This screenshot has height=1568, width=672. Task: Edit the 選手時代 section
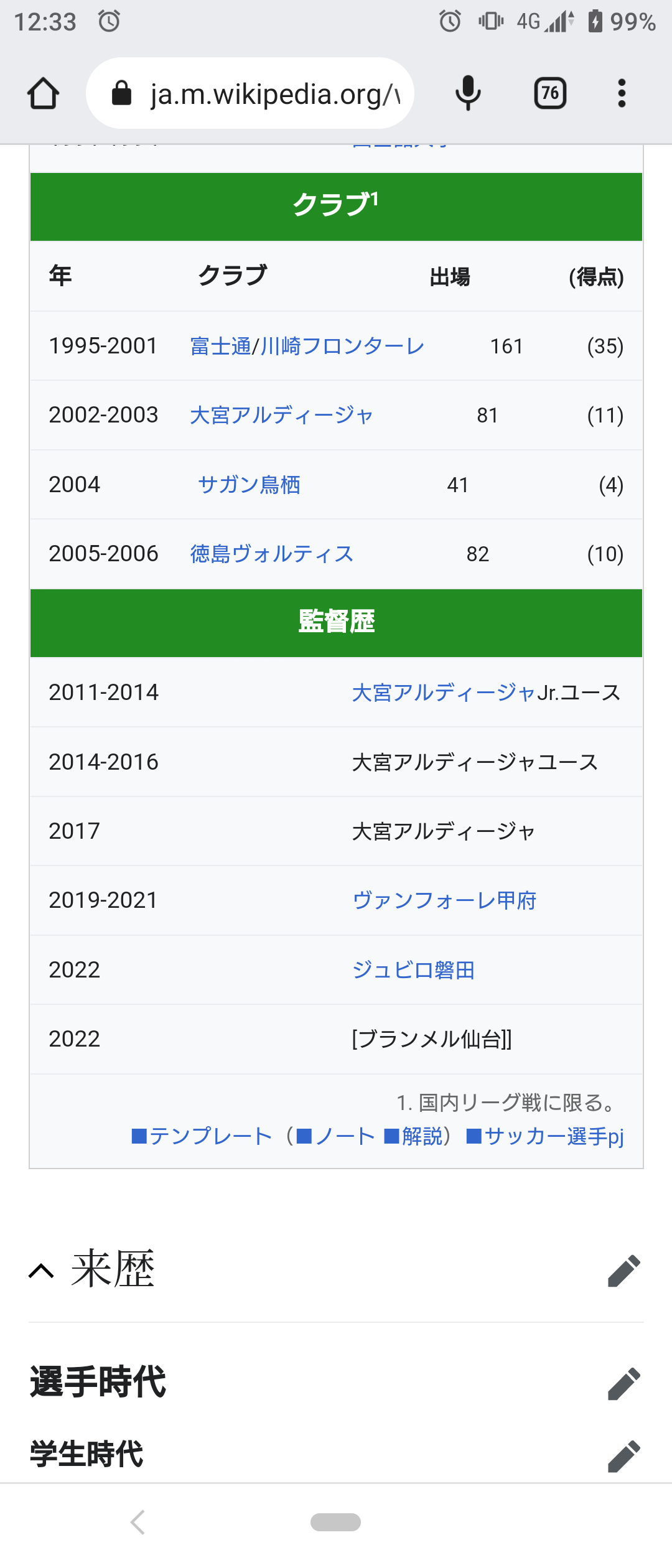tap(623, 1383)
